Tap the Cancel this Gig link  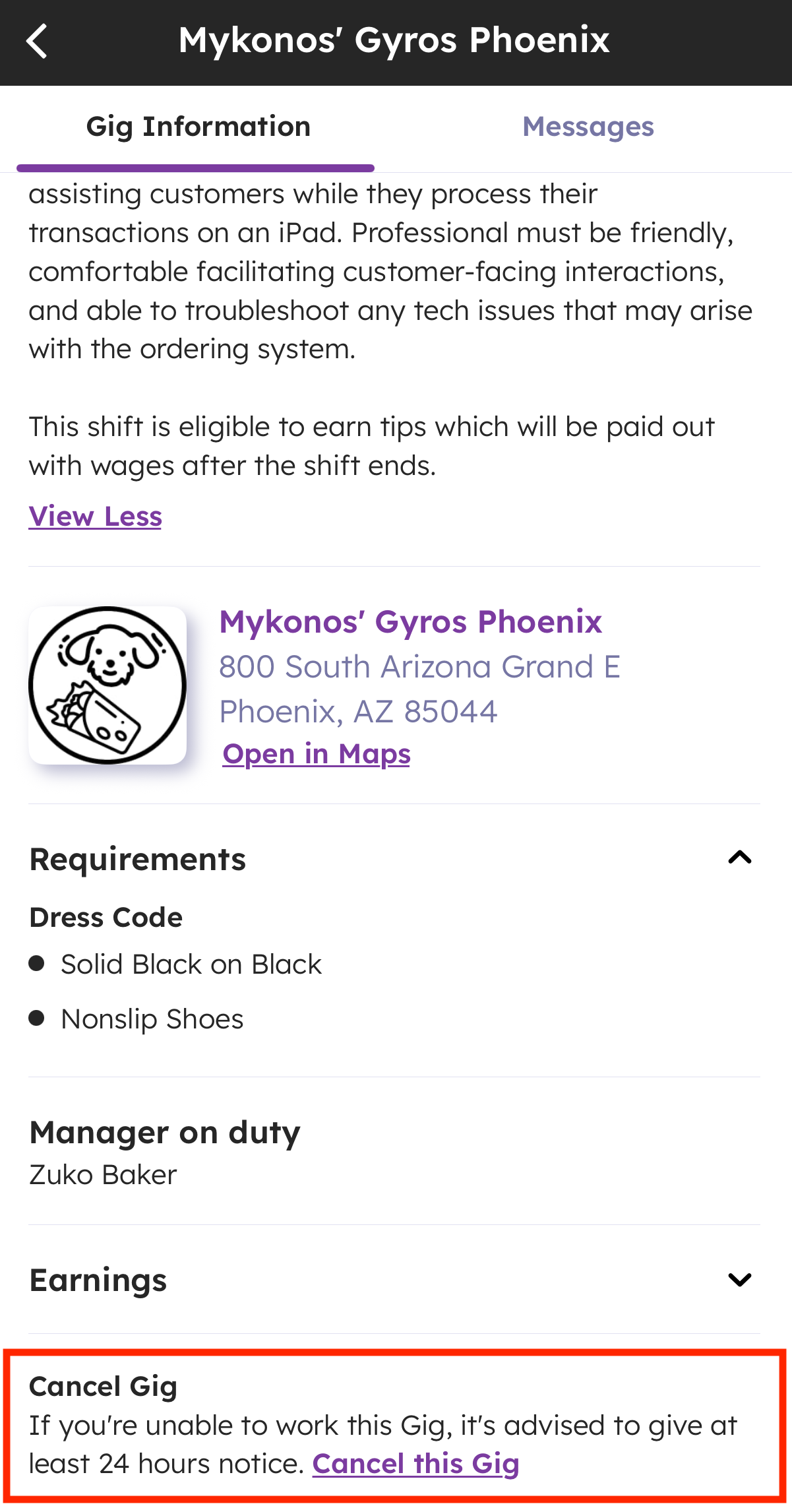click(x=415, y=1463)
